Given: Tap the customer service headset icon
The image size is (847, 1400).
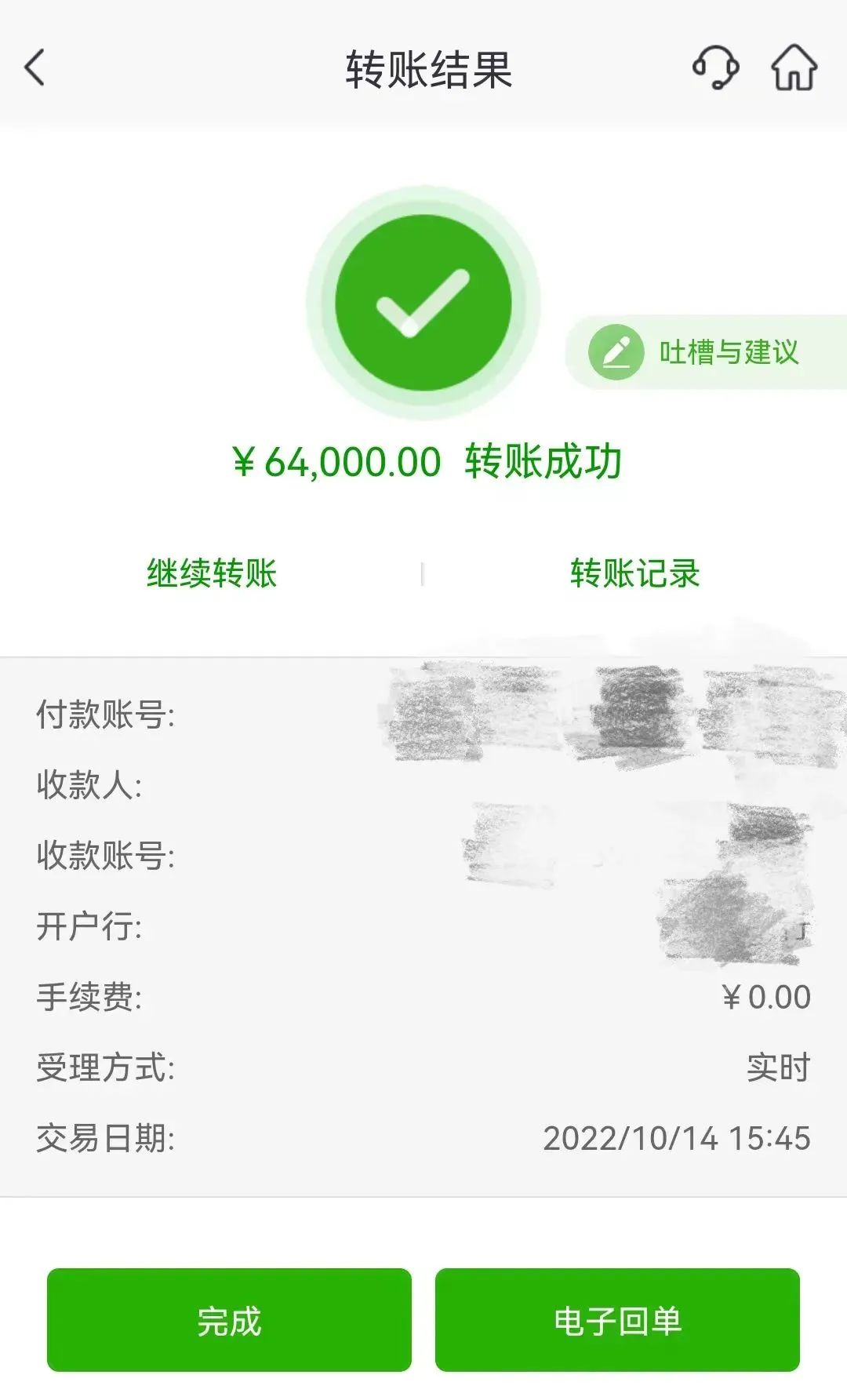Looking at the screenshot, I should pyautogui.click(x=715, y=69).
